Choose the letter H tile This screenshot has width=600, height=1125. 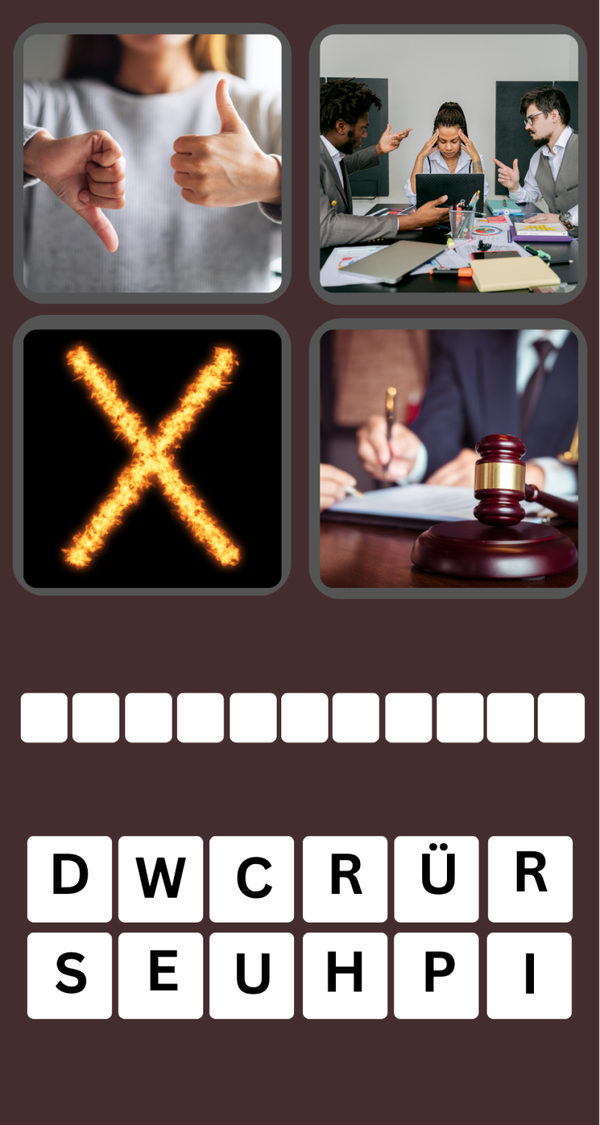pos(345,975)
